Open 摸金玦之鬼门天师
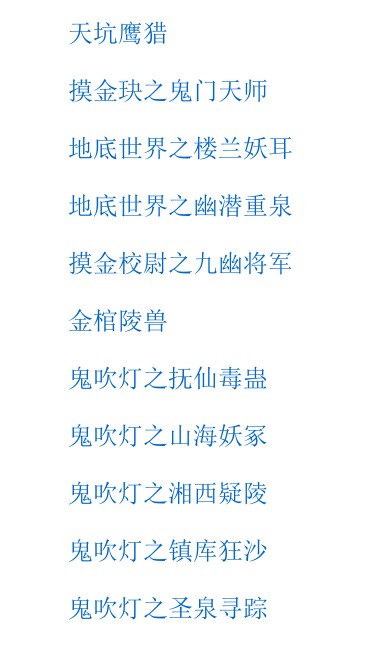The width and height of the screenshot is (386, 655). point(168,91)
